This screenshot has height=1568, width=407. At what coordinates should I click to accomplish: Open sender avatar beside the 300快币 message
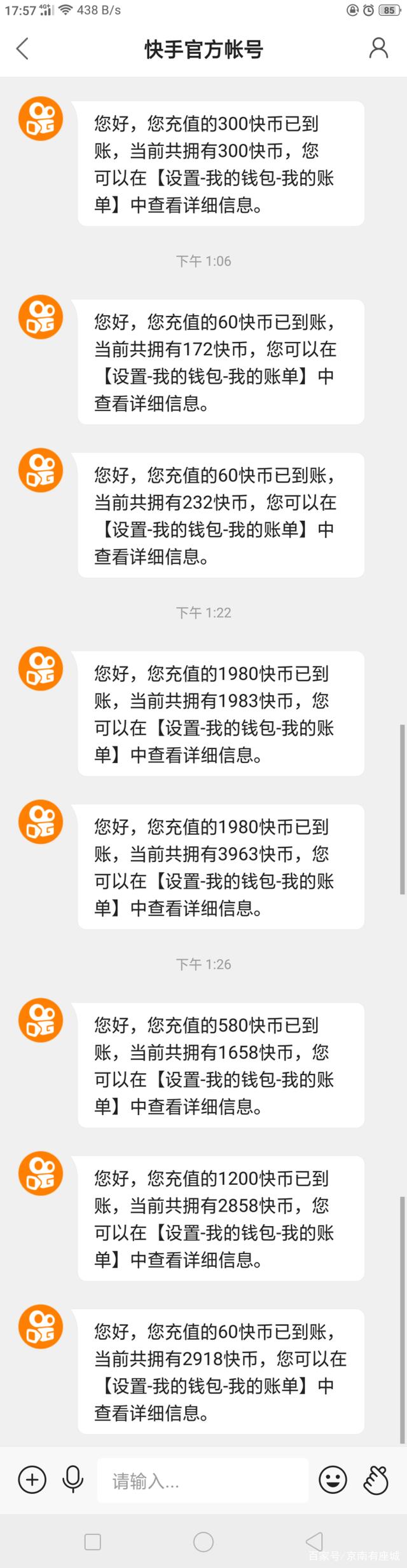pyautogui.click(x=41, y=119)
